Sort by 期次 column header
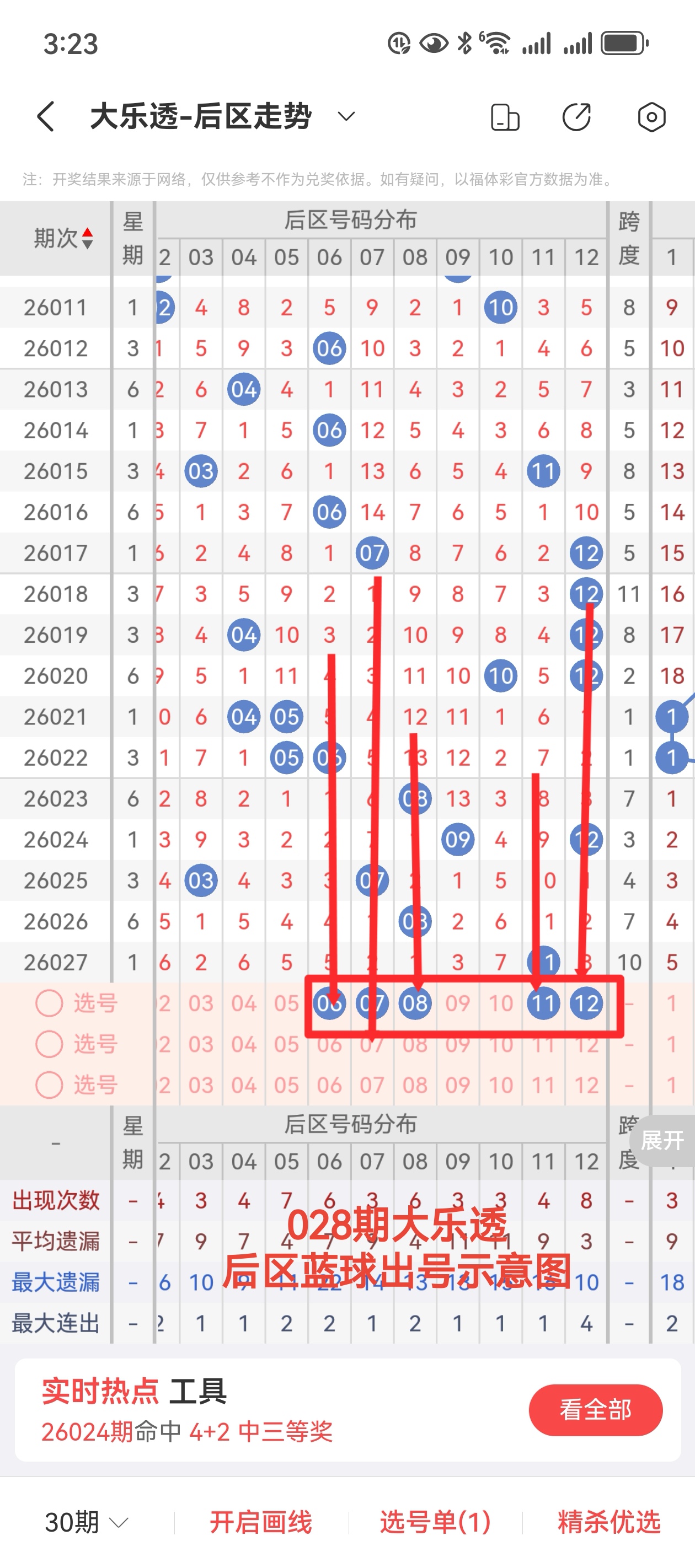Viewport: 695px width, 1568px height. click(63, 238)
